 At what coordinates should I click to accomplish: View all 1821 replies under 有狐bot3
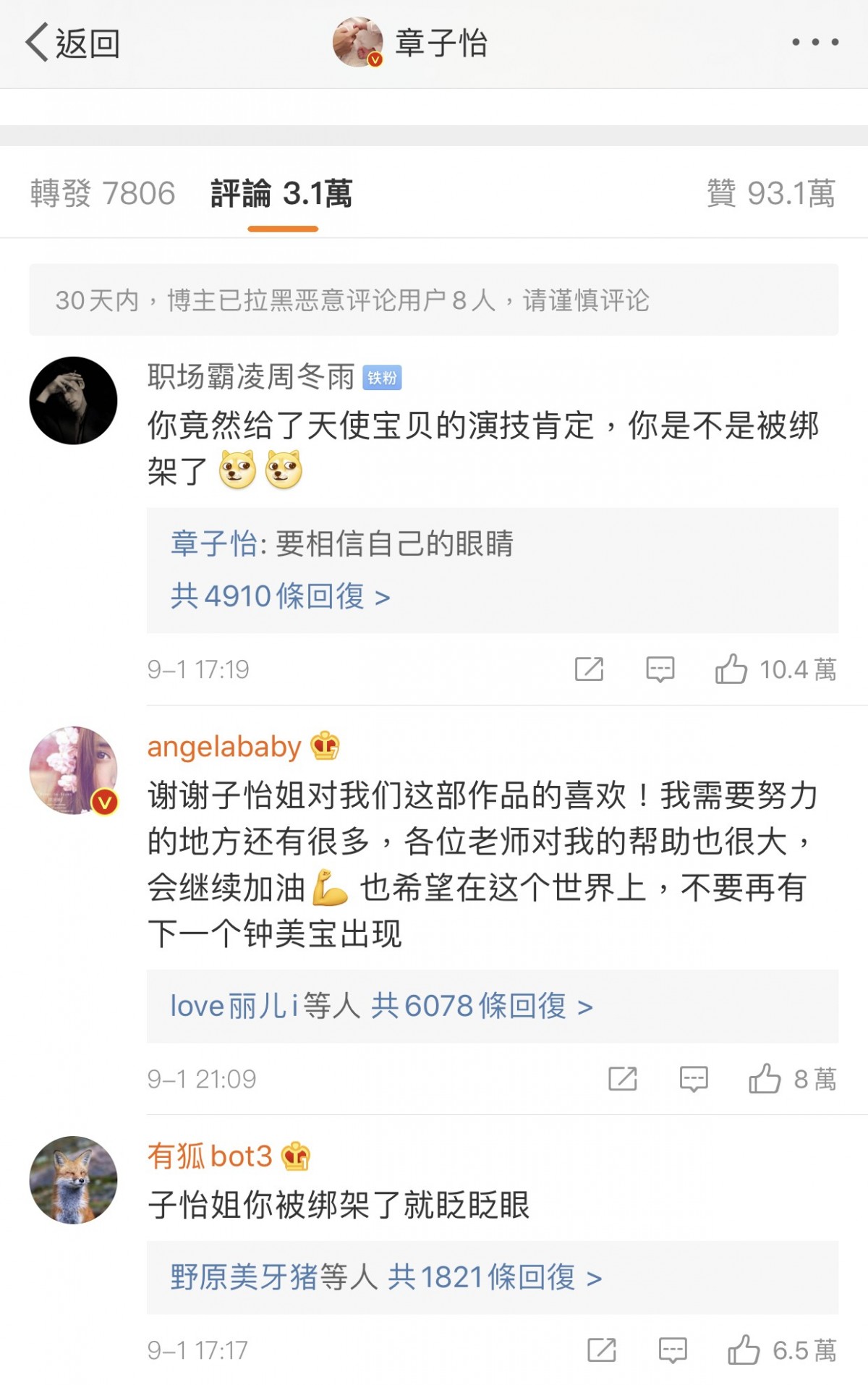pos(494,1278)
